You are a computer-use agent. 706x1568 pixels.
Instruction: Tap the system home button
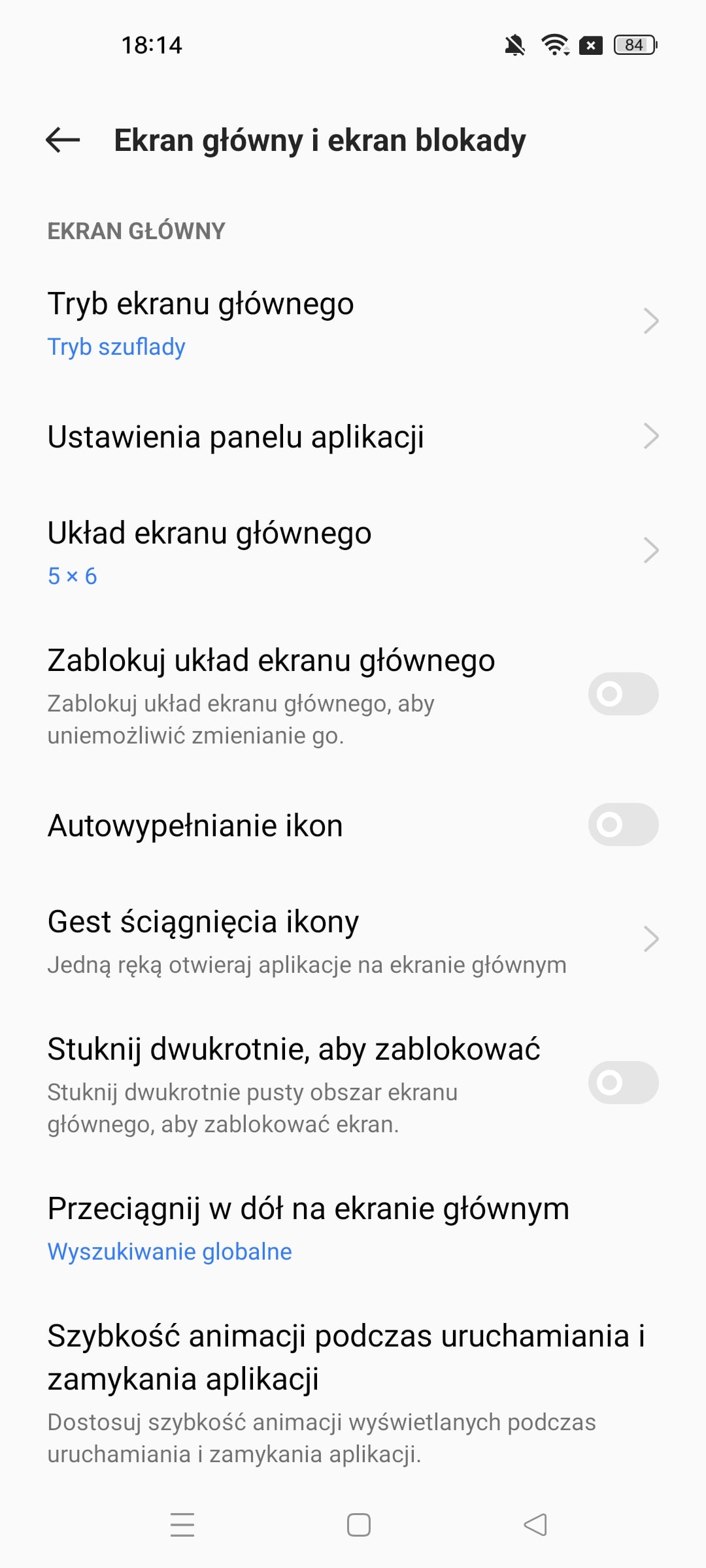[x=358, y=1525]
